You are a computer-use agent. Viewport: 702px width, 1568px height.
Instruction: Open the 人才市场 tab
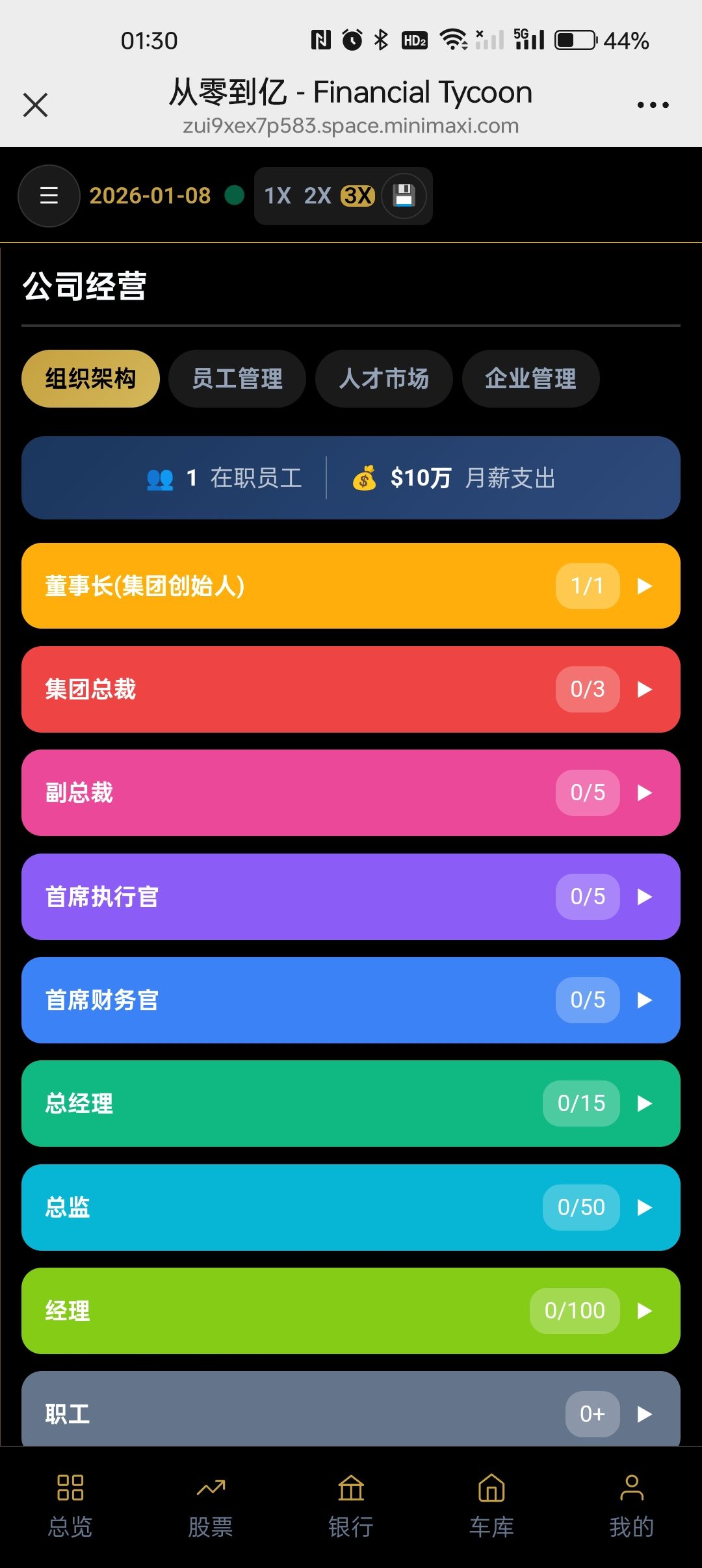[383, 378]
